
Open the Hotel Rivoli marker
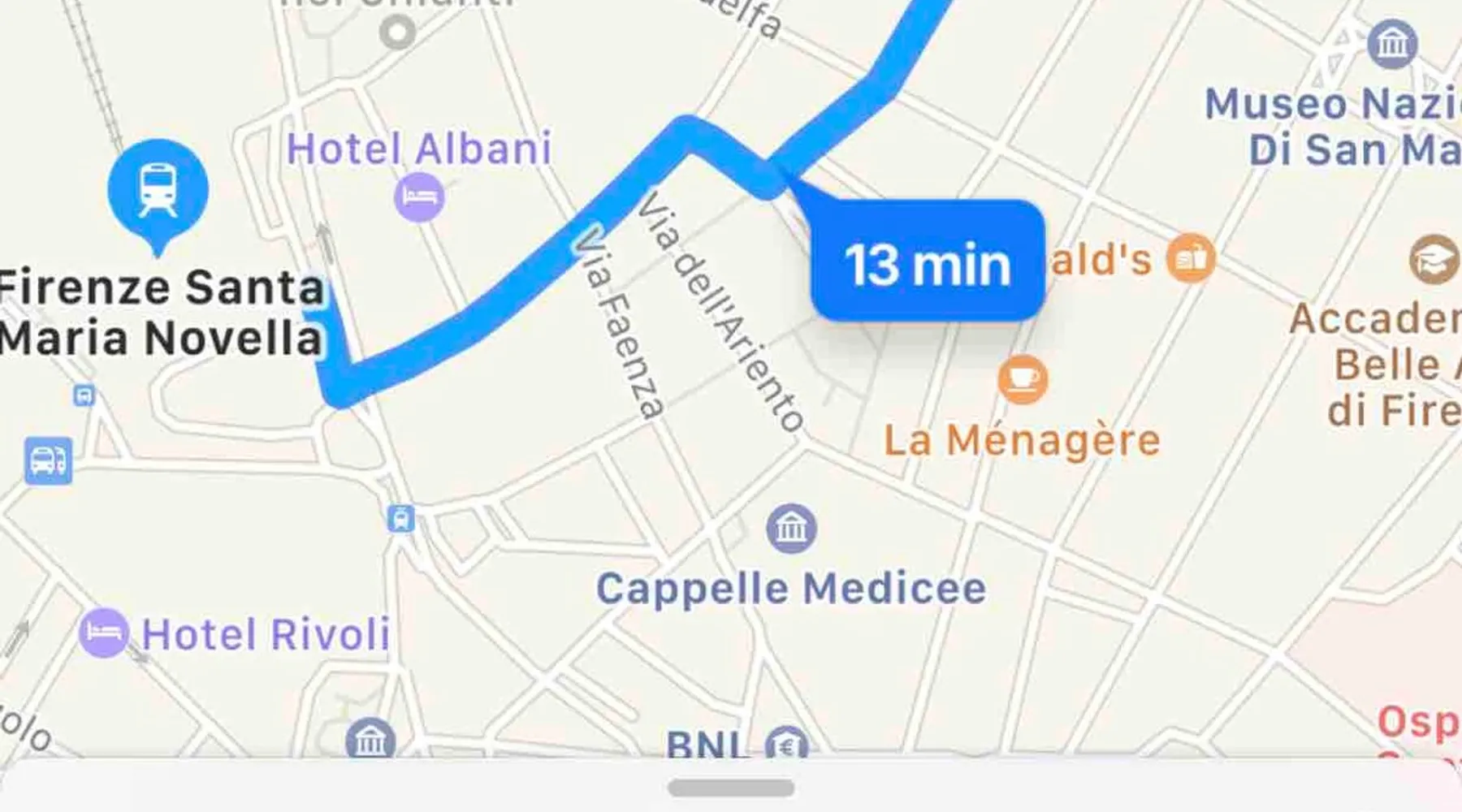click(104, 633)
